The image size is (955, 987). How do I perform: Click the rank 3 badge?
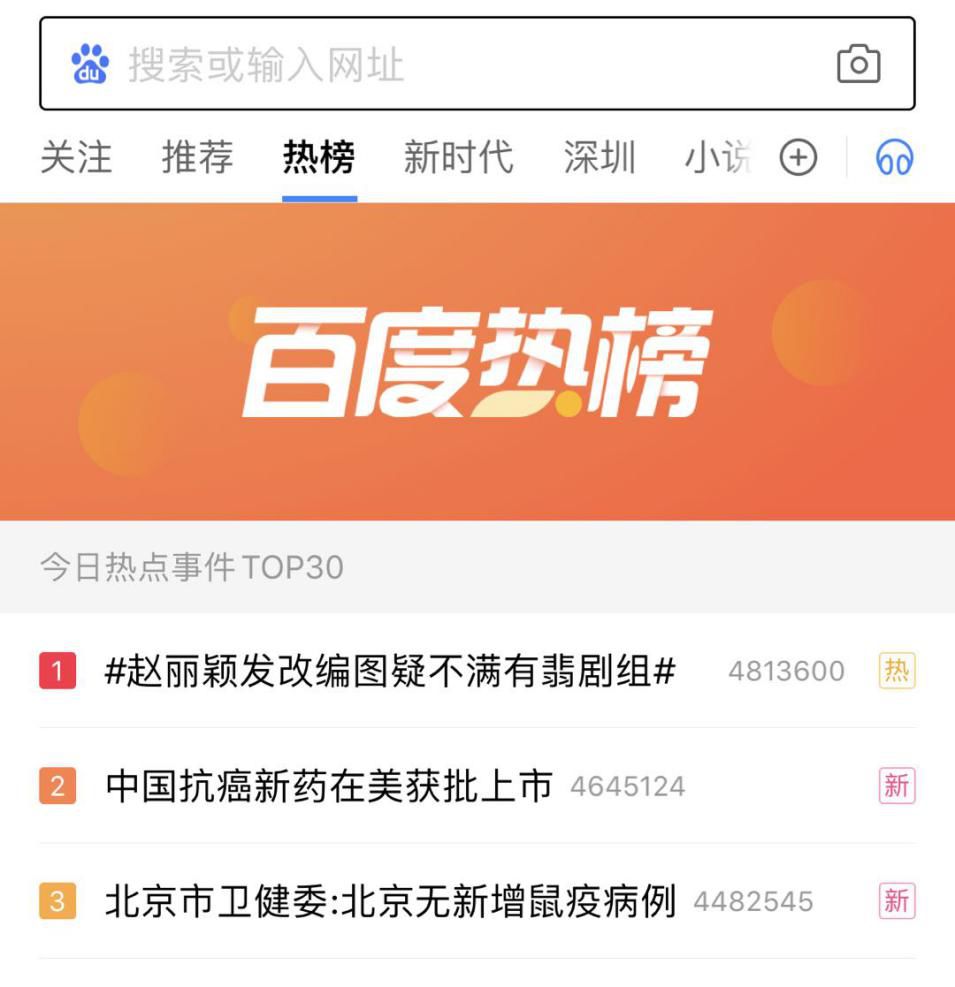coord(56,900)
